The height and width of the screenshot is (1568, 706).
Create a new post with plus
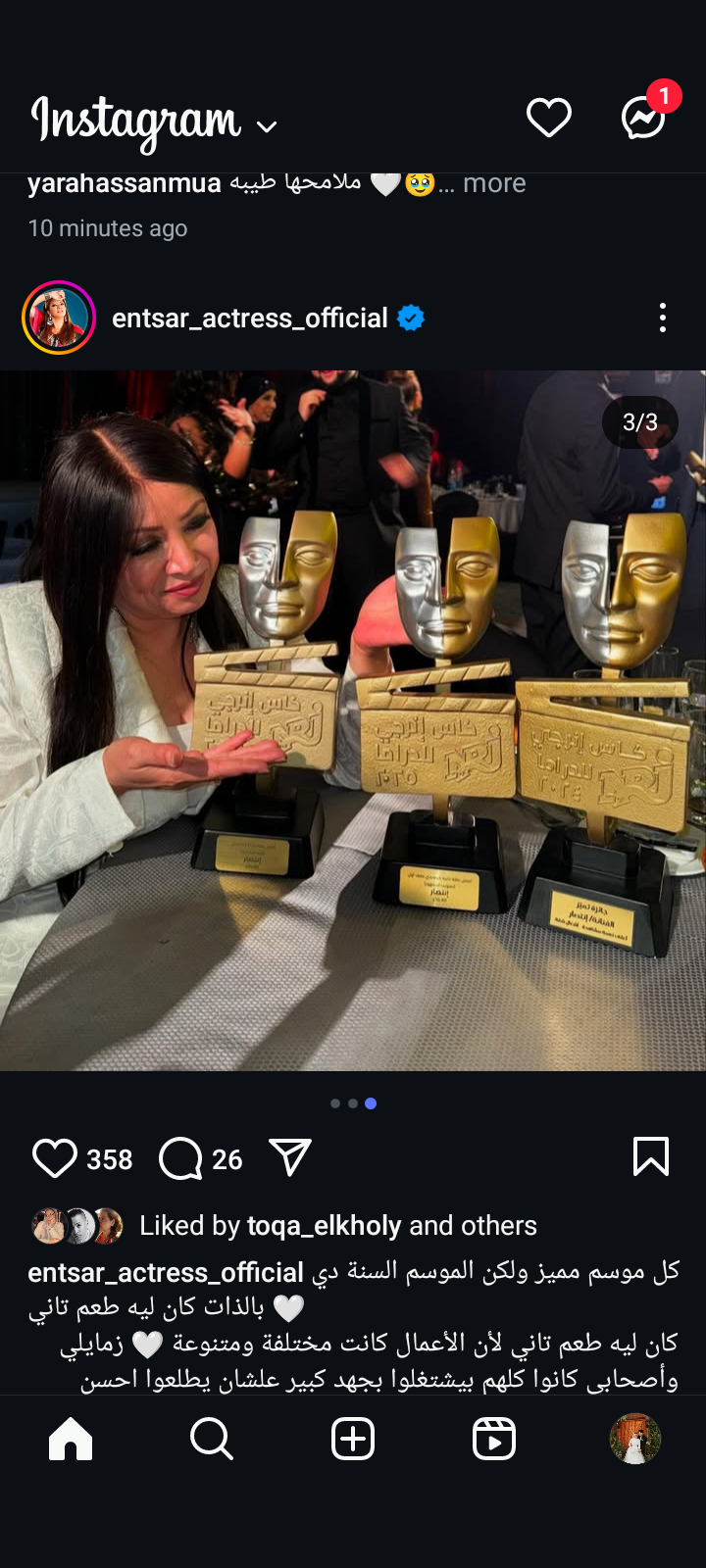tap(353, 1440)
